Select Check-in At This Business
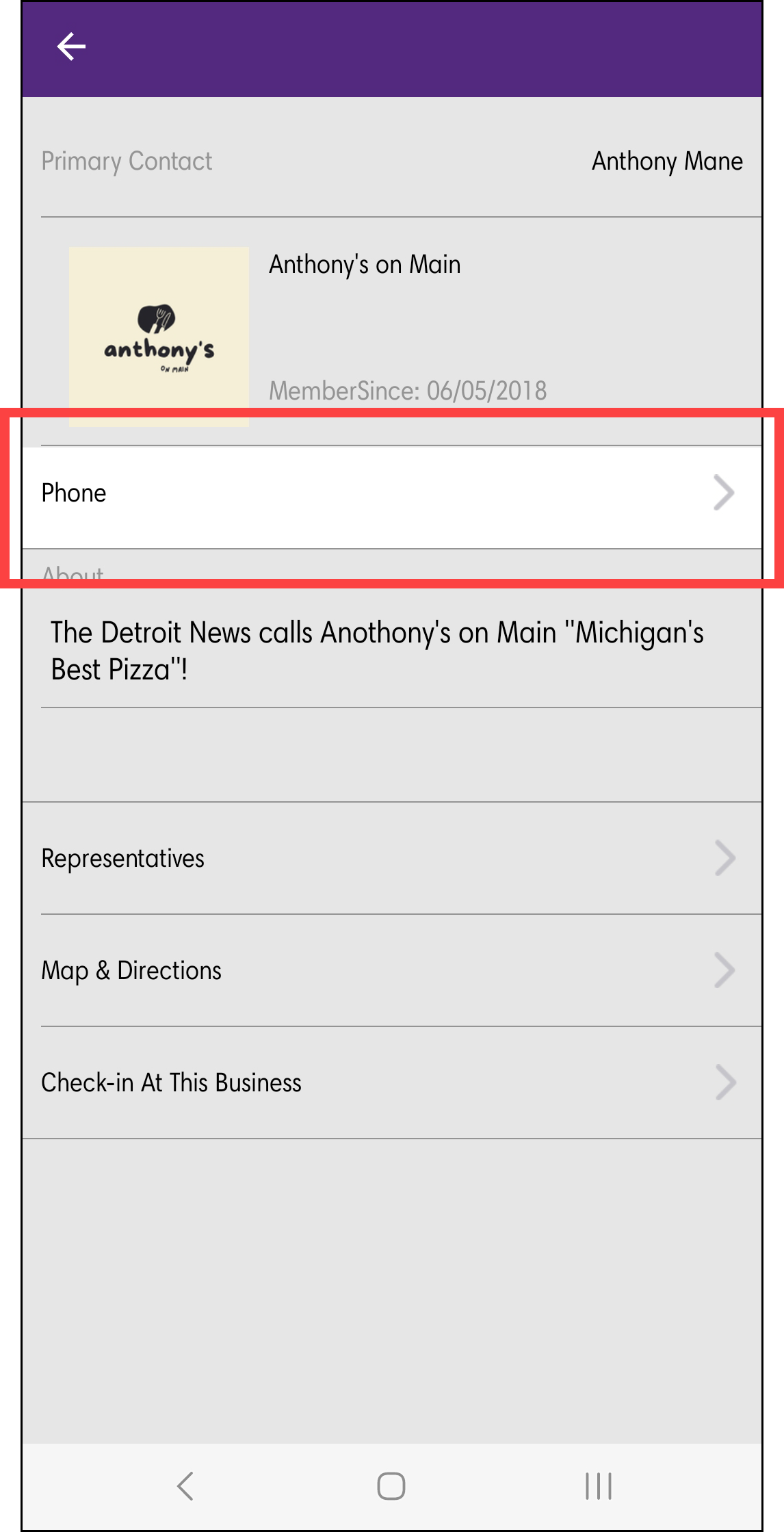This screenshot has height=1532, width=784. (391, 1083)
